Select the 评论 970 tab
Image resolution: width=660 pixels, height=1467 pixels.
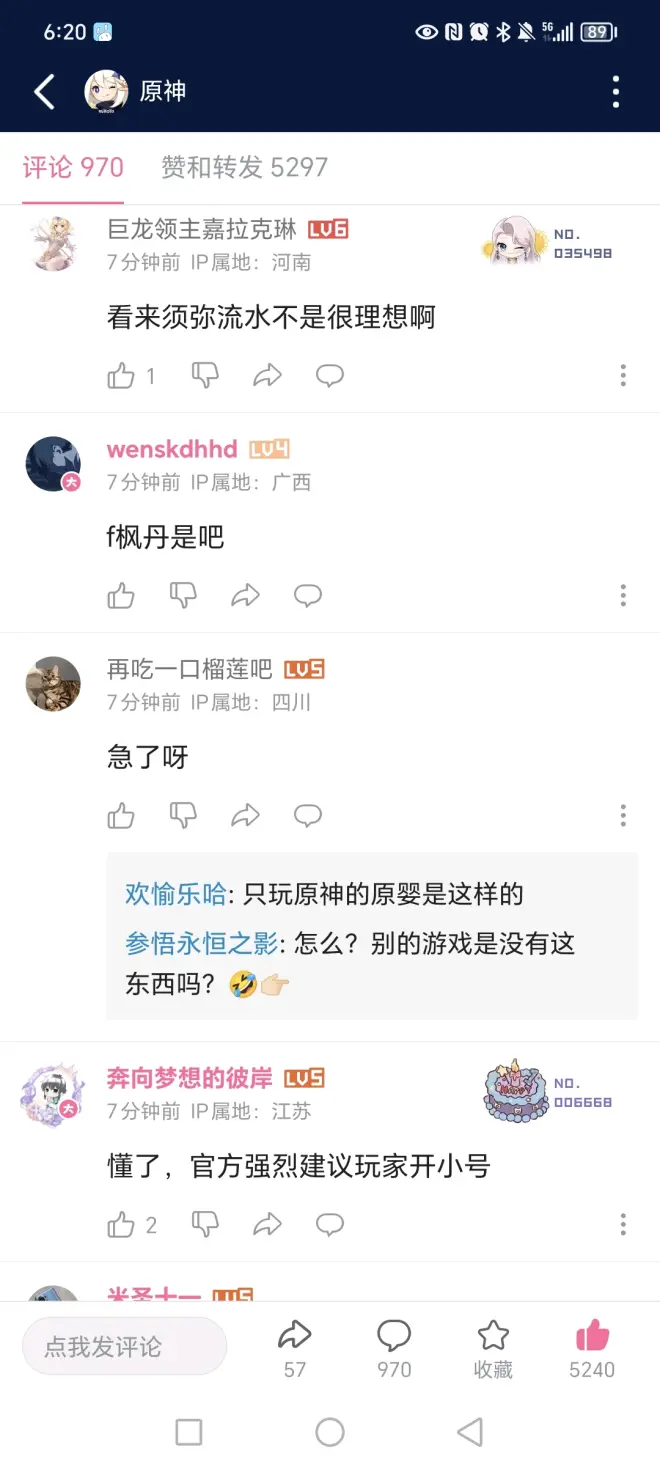pos(73,167)
